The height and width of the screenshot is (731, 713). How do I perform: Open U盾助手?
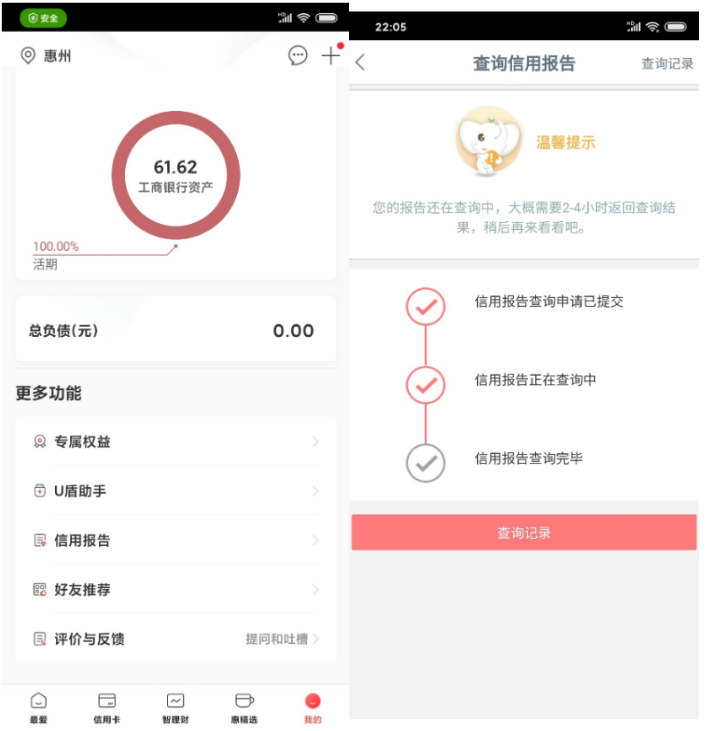(x=176, y=491)
